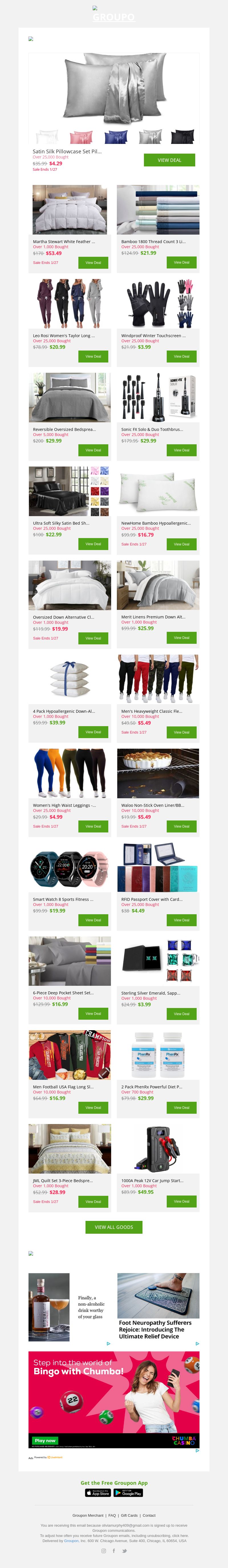Image resolution: width=228 pixels, height=1568 pixels.
Task: Get the app on Google Play
Action: coord(128,1492)
